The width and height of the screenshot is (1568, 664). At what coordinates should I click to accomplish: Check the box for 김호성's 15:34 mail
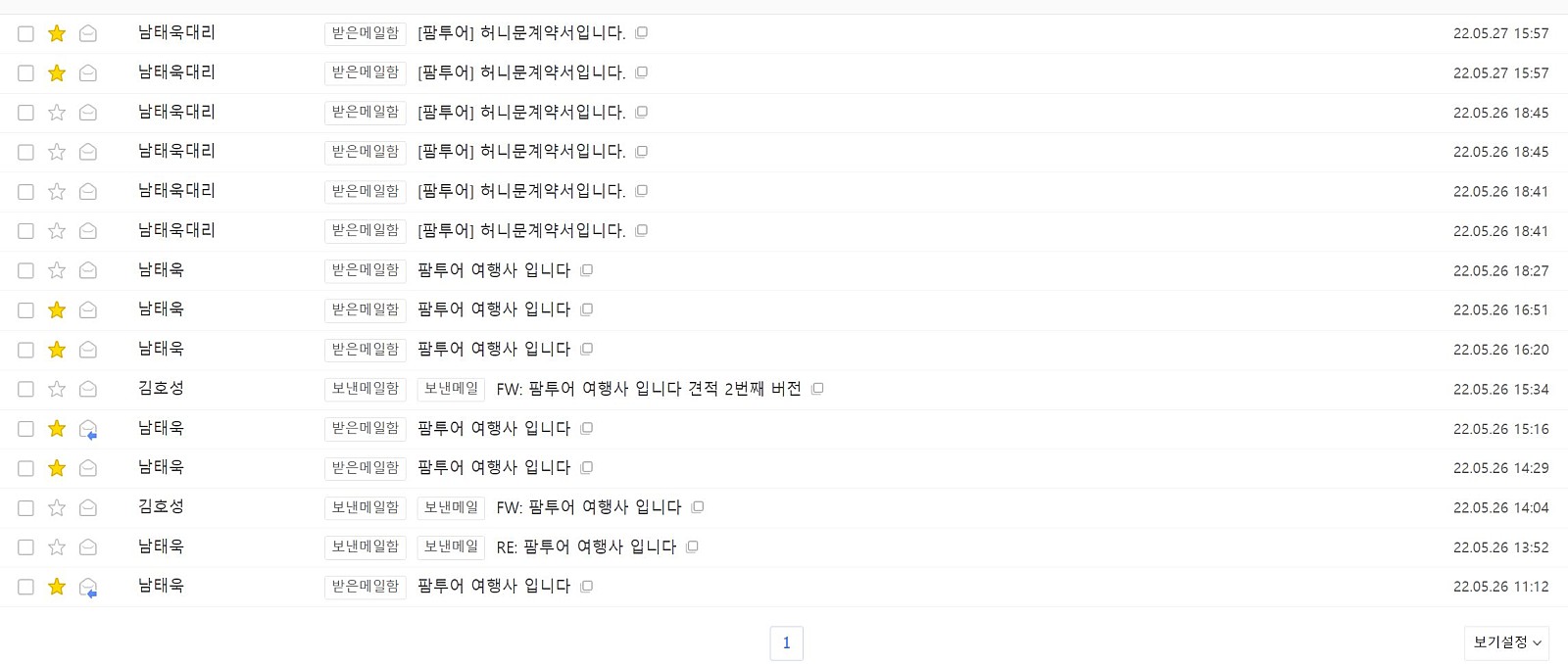pyautogui.click(x=26, y=389)
